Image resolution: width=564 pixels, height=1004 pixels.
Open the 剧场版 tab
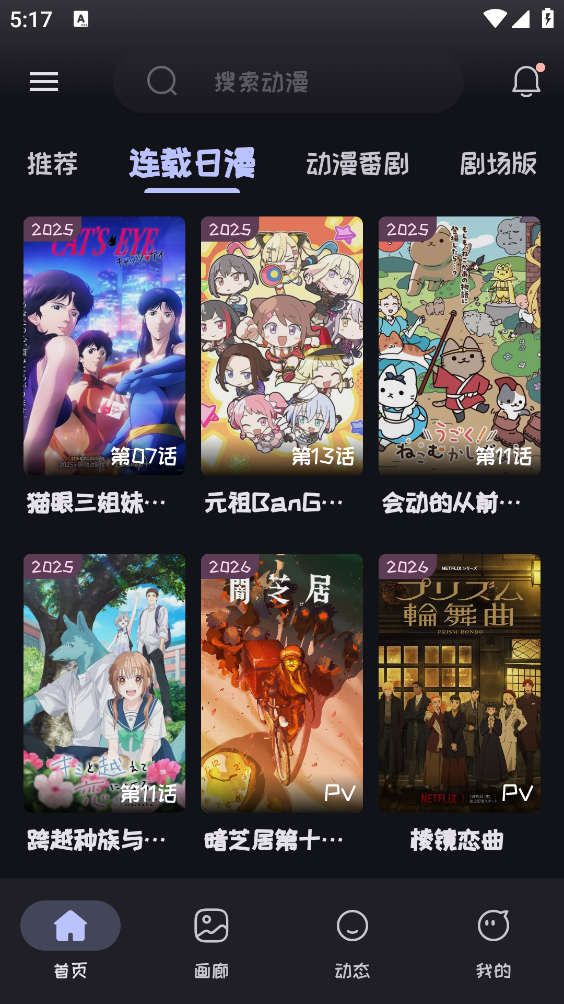click(498, 164)
